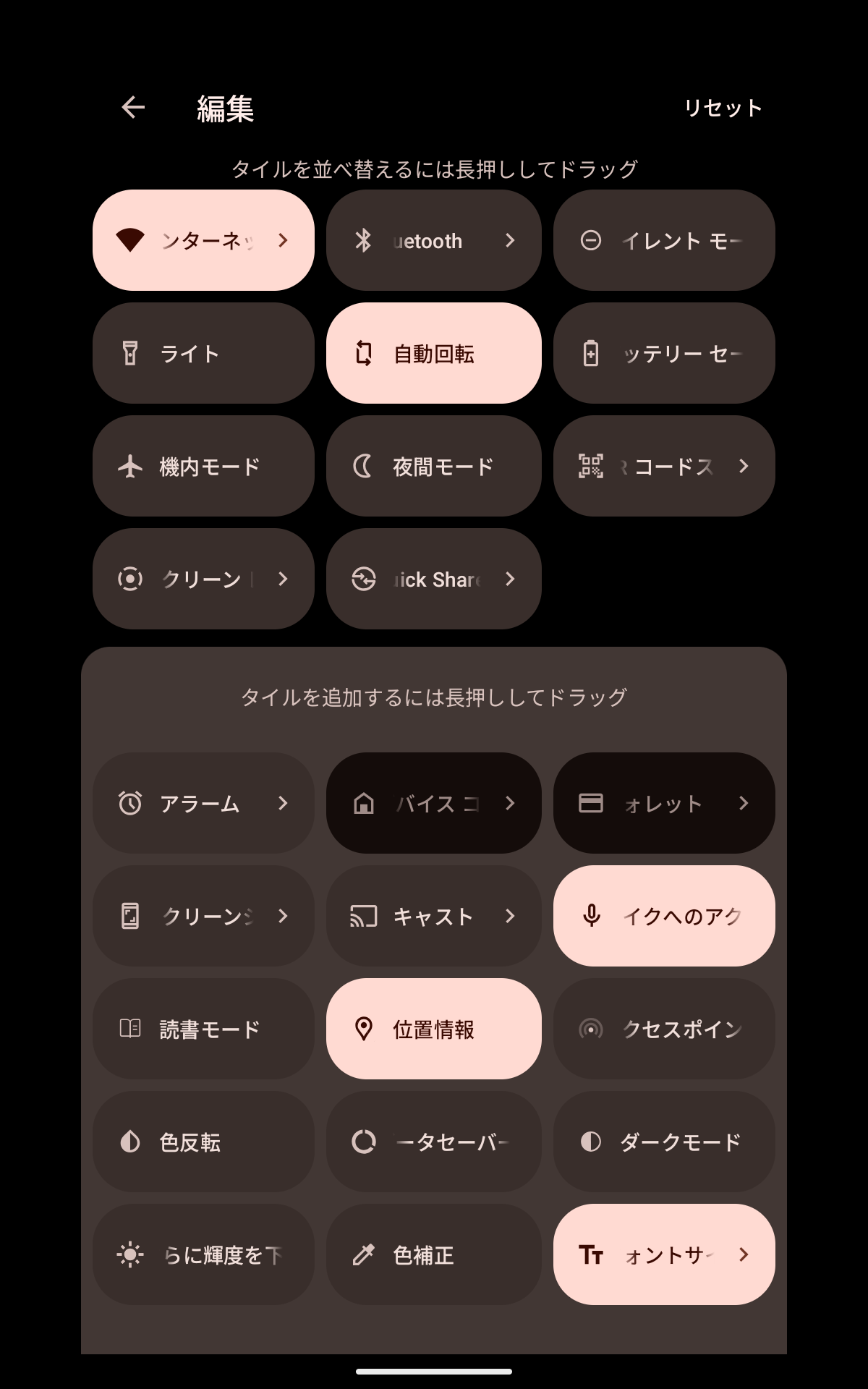868x1389 pixels.
Task: Tap the ライト flashlight tile
Action: (x=203, y=353)
